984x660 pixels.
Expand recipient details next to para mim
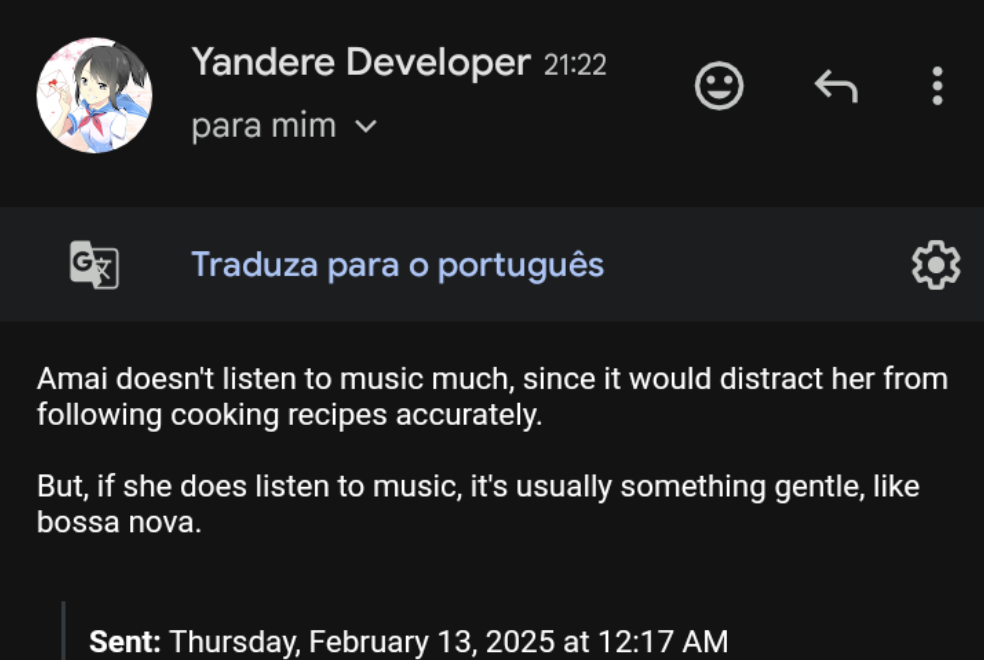click(366, 127)
